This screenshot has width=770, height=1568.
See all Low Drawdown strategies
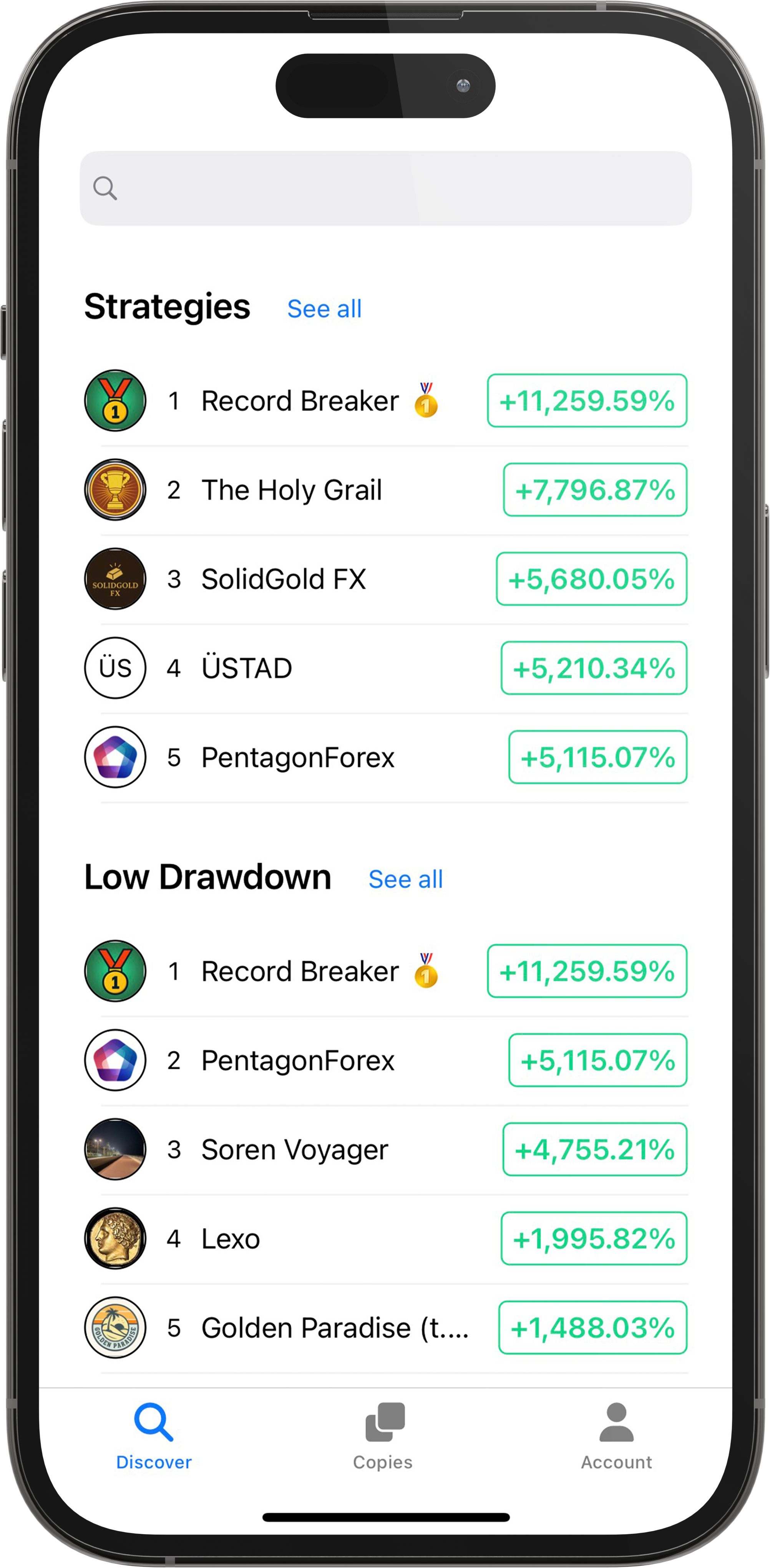[405, 878]
